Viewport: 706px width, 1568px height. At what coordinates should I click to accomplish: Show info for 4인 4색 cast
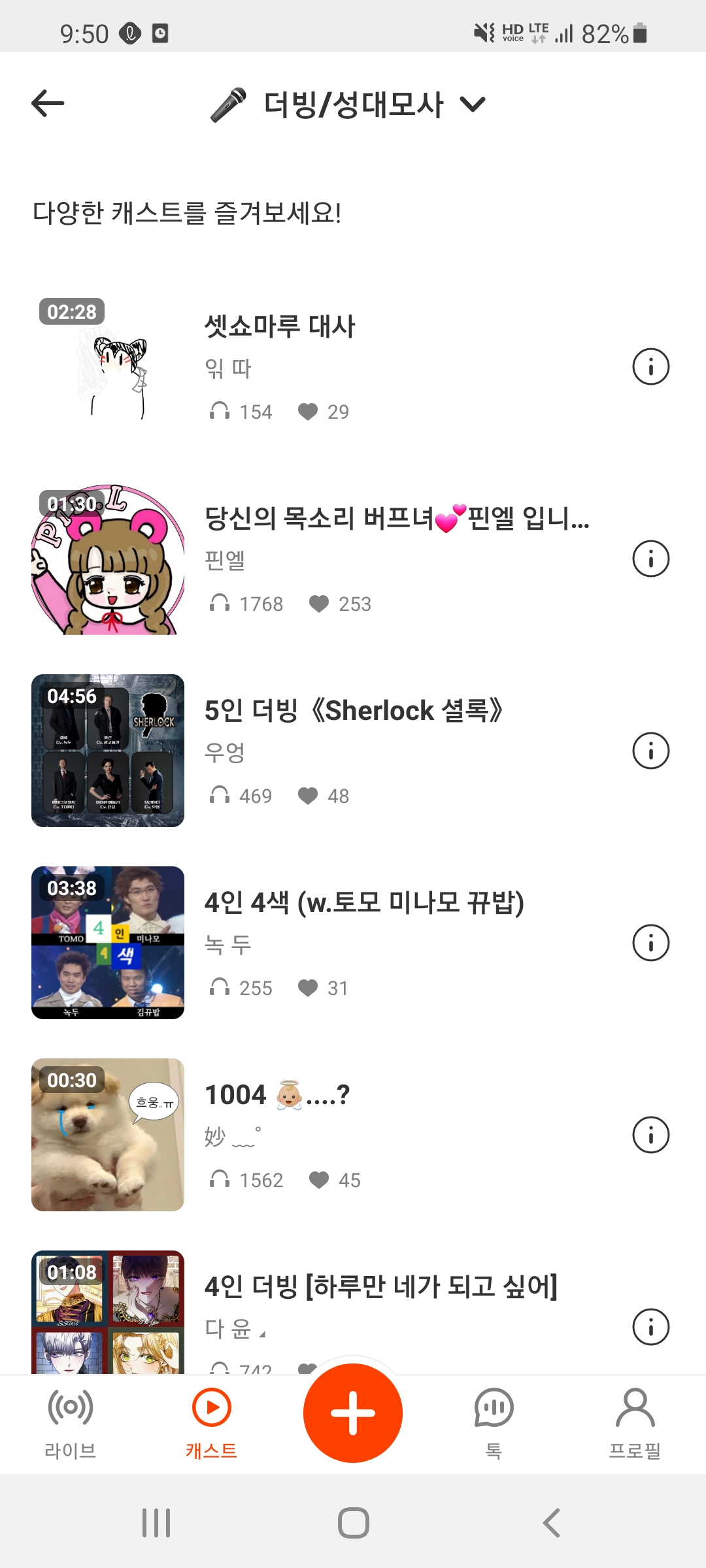pos(650,943)
